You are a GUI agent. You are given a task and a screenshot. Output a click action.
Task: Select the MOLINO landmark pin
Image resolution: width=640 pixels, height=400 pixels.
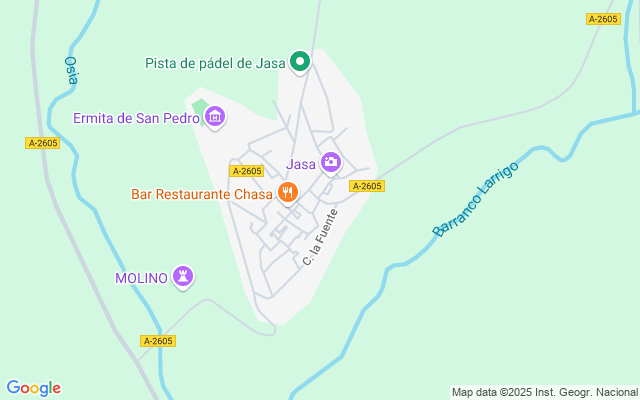(182, 277)
